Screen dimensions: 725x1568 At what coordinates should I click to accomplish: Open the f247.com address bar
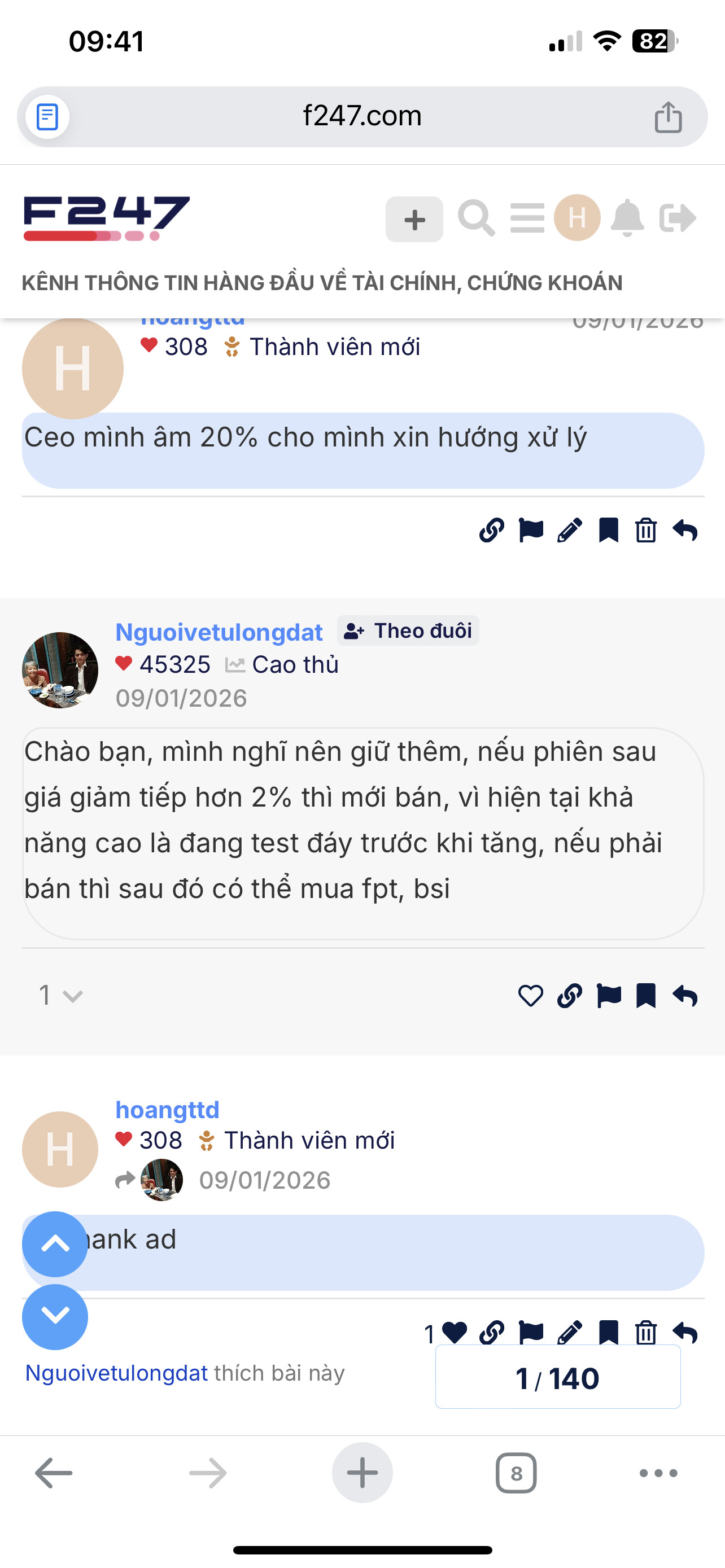pyautogui.click(x=361, y=116)
